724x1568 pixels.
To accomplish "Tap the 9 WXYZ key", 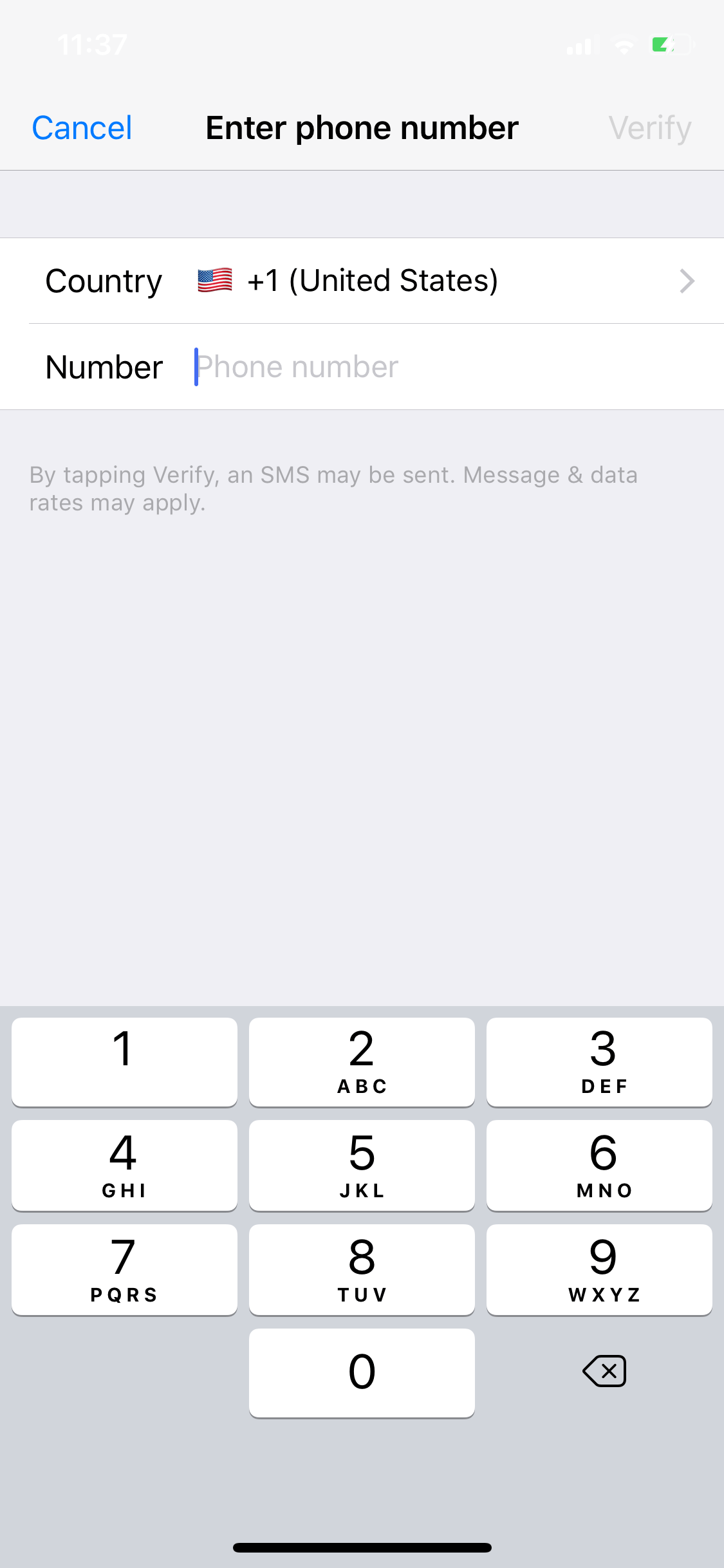I will [x=599, y=1270].
